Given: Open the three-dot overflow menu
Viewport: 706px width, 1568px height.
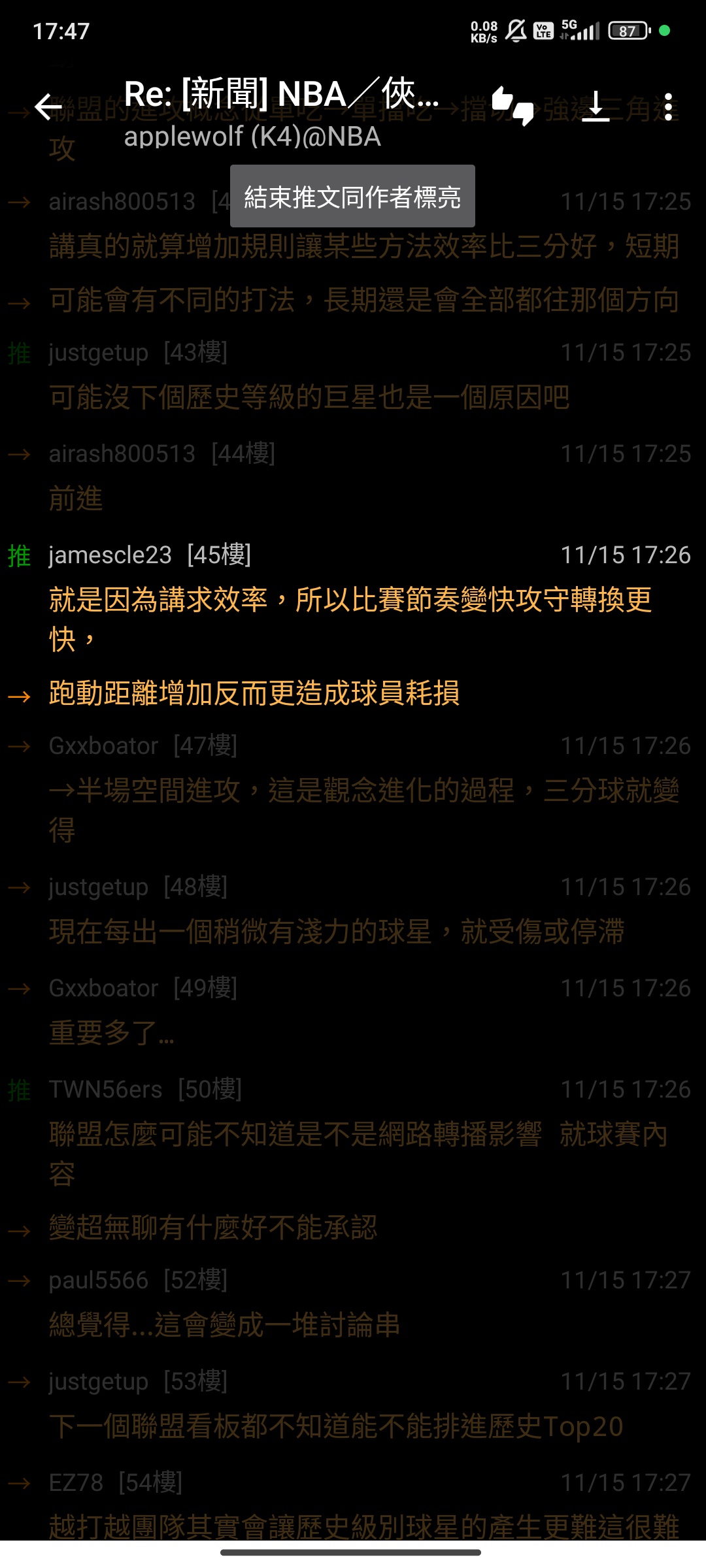Looking at the screenshot, I should point(667,107).
